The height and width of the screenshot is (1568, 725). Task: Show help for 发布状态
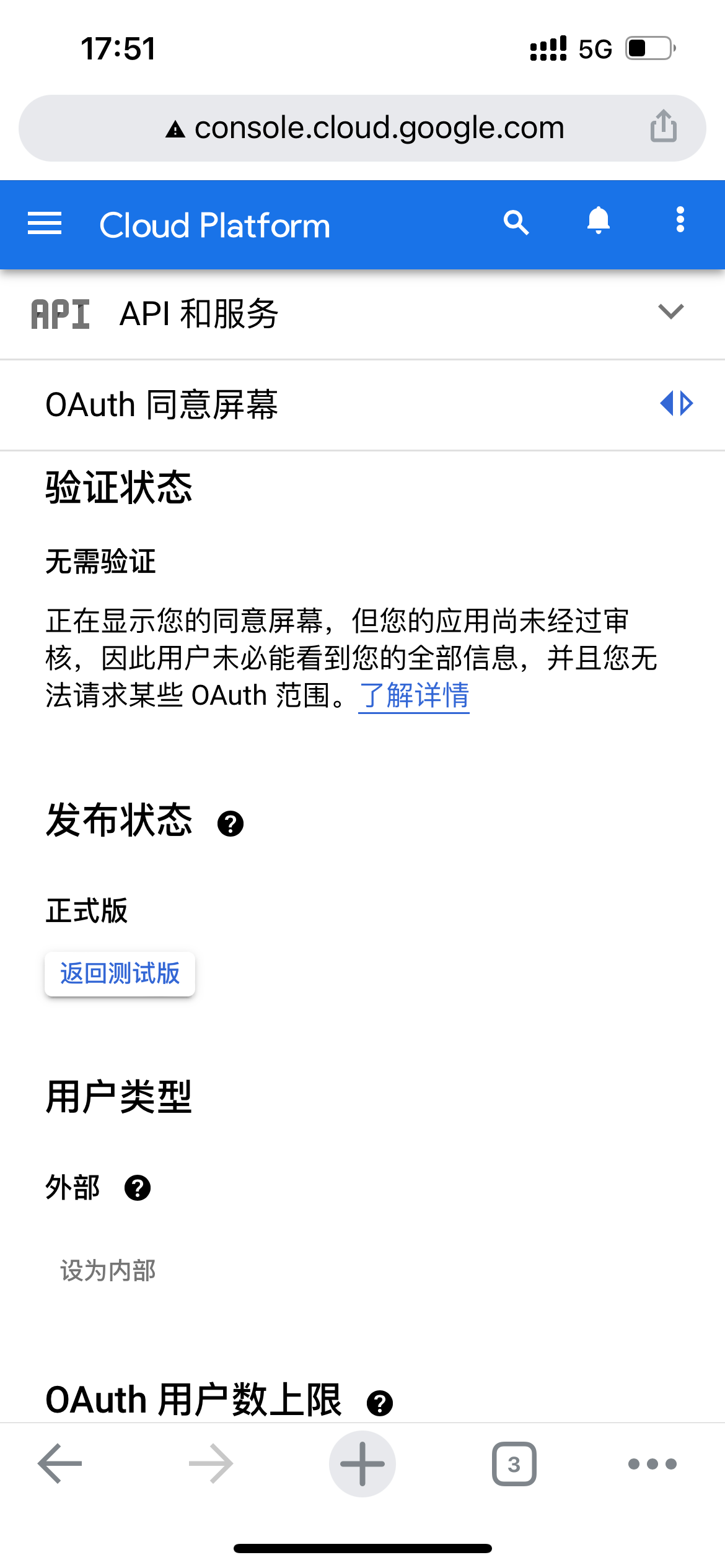click(x=231, y=824)
